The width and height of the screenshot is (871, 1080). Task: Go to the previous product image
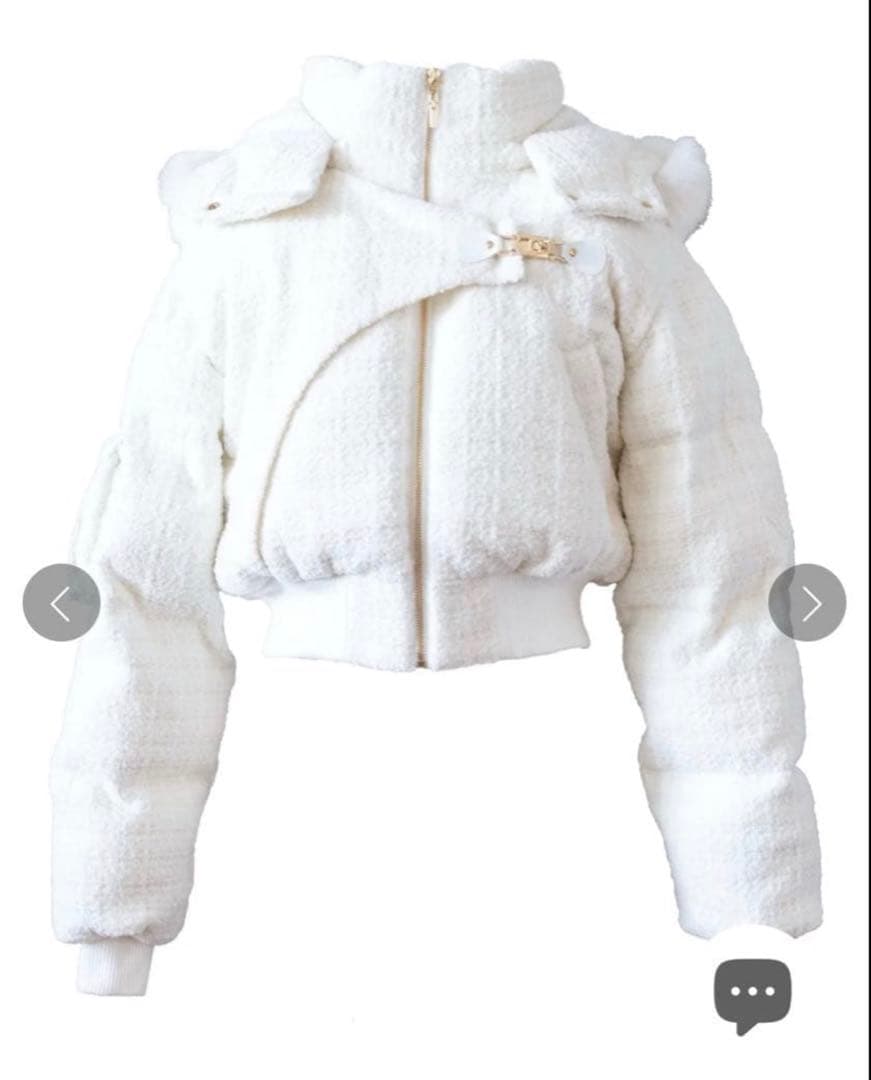coord(61,603)
